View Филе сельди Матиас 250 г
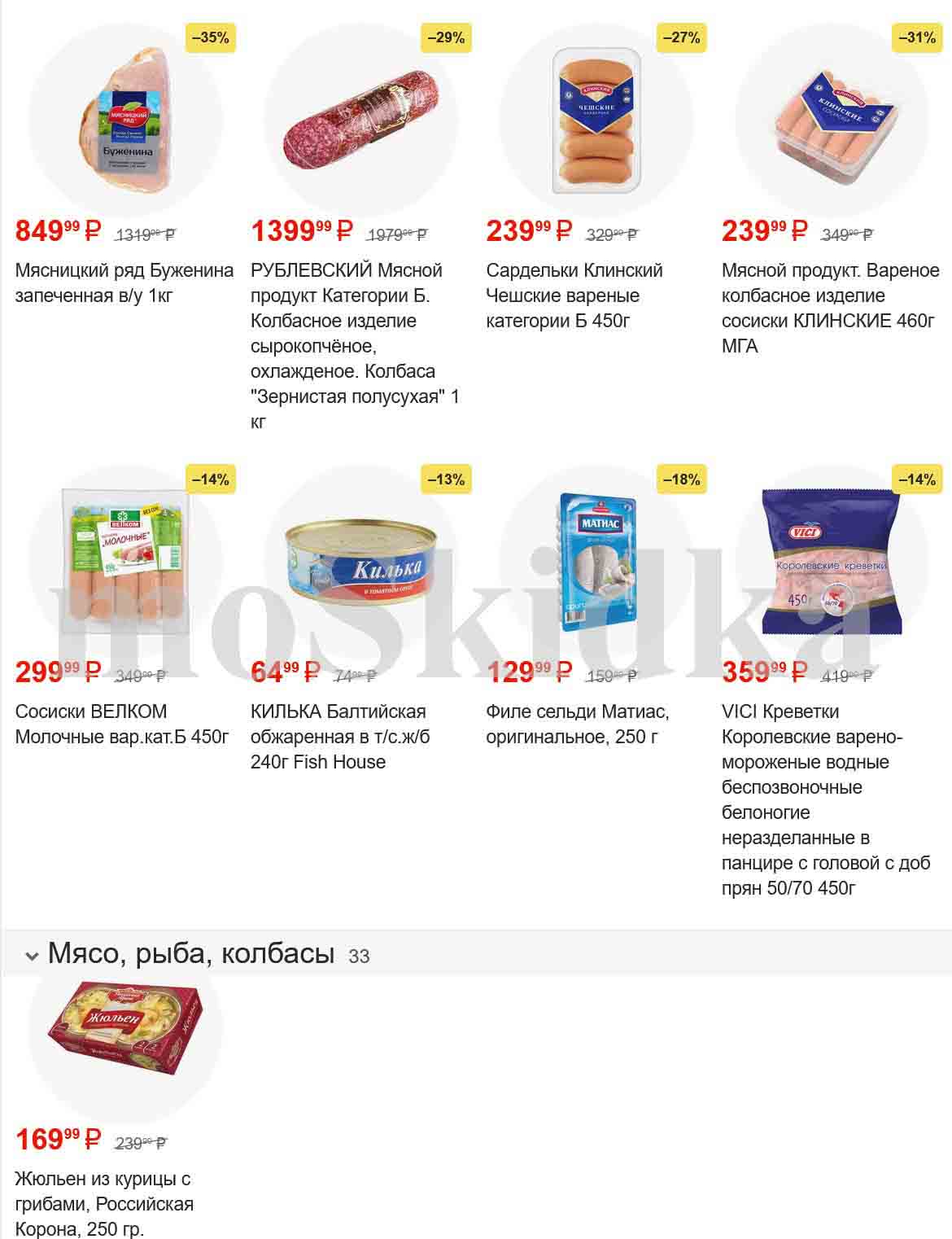This screenshot has height=1239, width=952. pos(577,724)
